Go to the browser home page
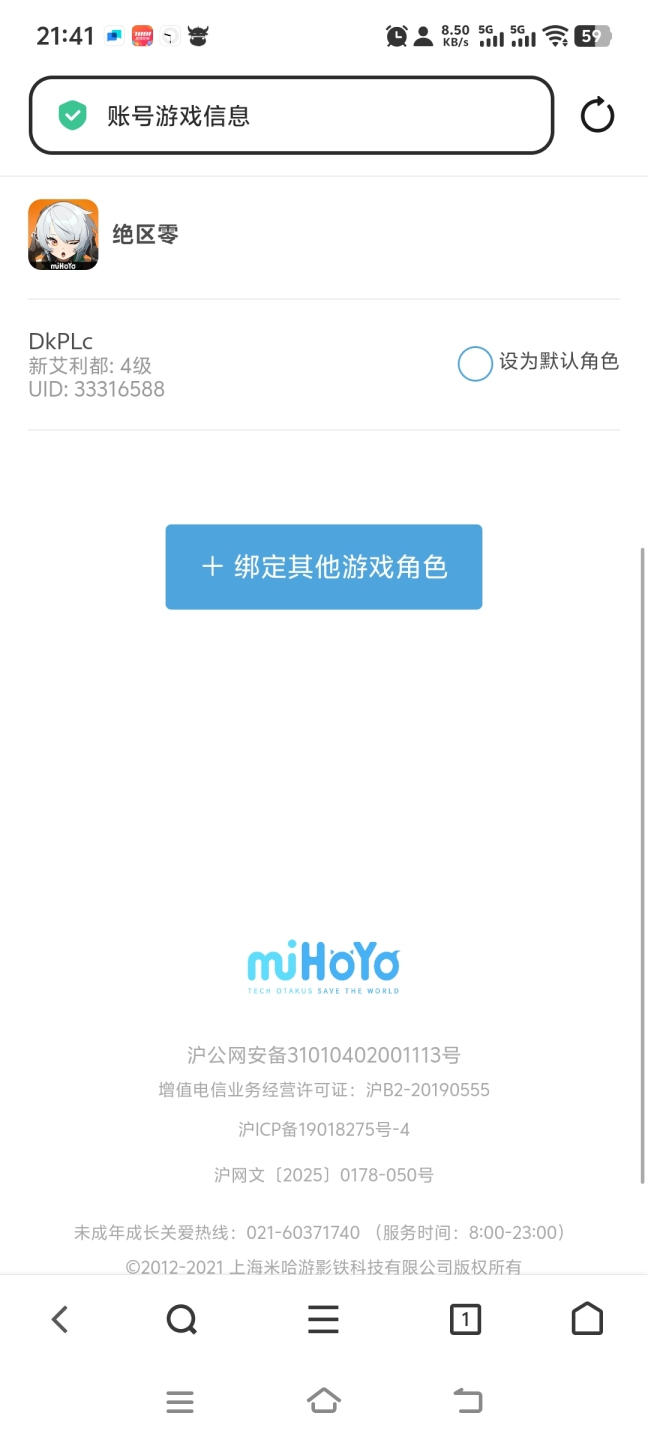This screenshot has width=648, height=1440. pyautogui.click(x=587, y=1320)
